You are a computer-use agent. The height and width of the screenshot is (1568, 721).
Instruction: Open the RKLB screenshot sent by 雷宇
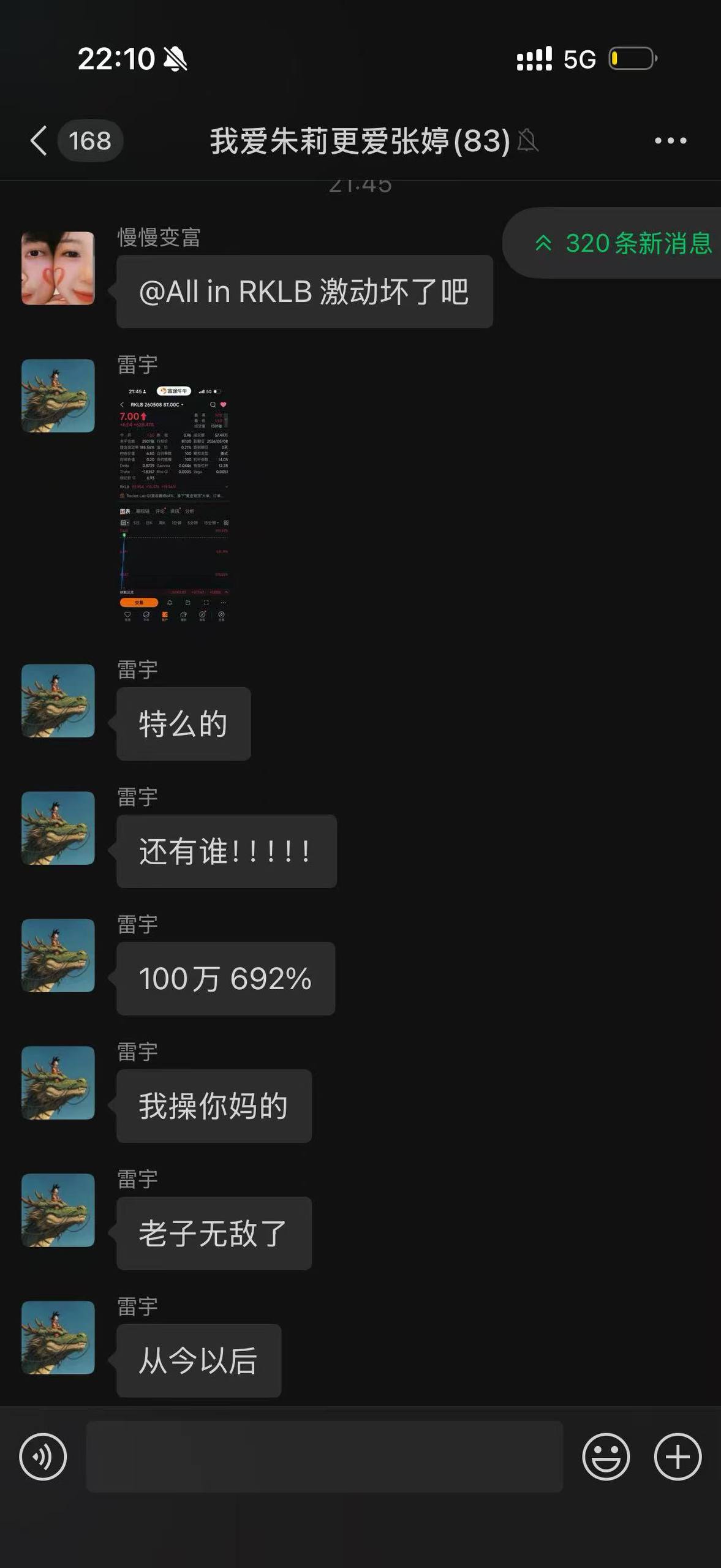tap(174, 505)
